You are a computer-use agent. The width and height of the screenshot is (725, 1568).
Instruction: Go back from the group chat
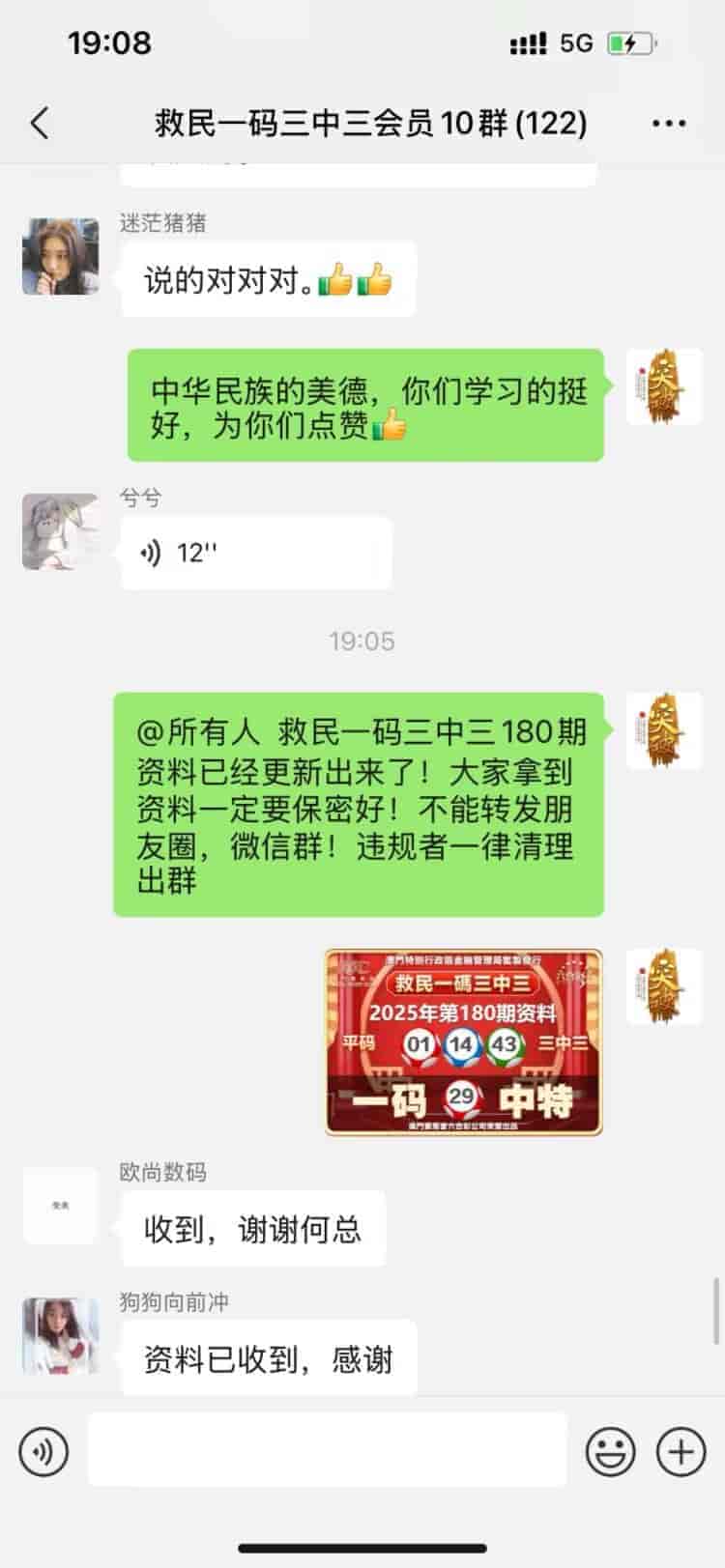pyautogui.click(x=40, y=124)
